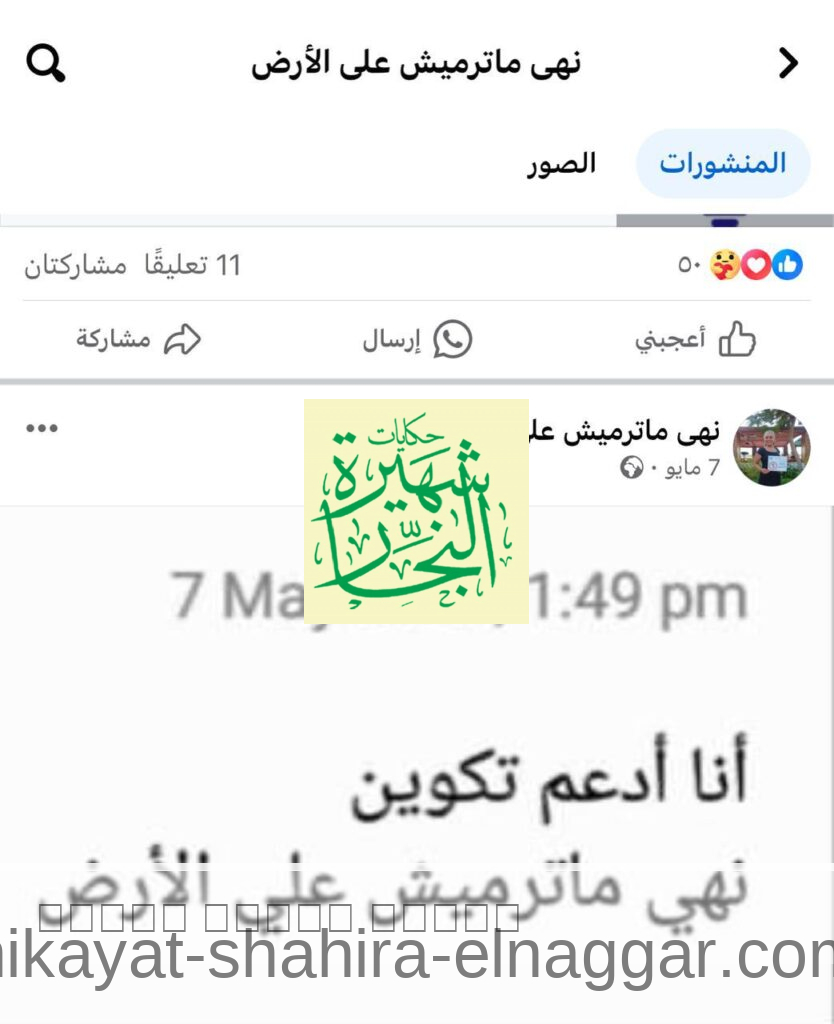Switch to the الصور tab
Screen dimensions: 834x1024
(561, 163)
